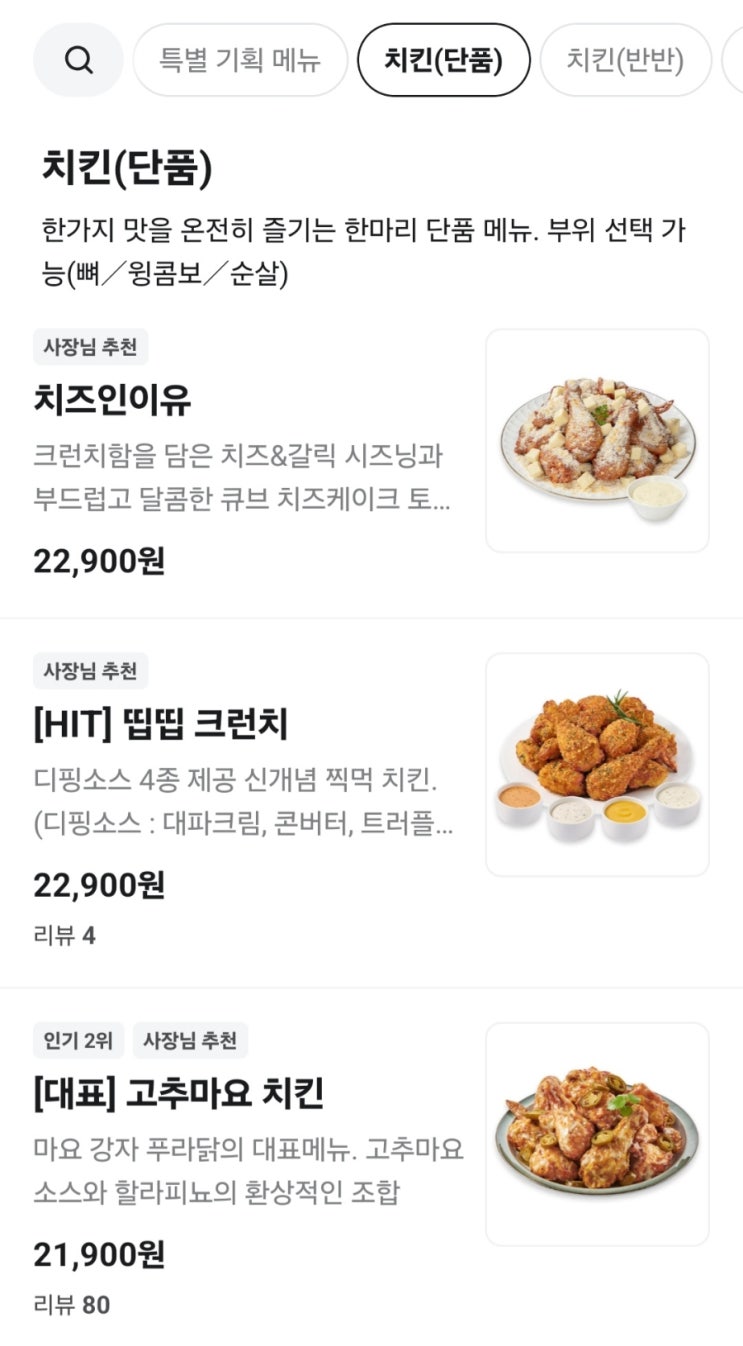The image size is (743, 1346).
Task: Switch to the 치킨(반반) tab
Action: [625, 60]
